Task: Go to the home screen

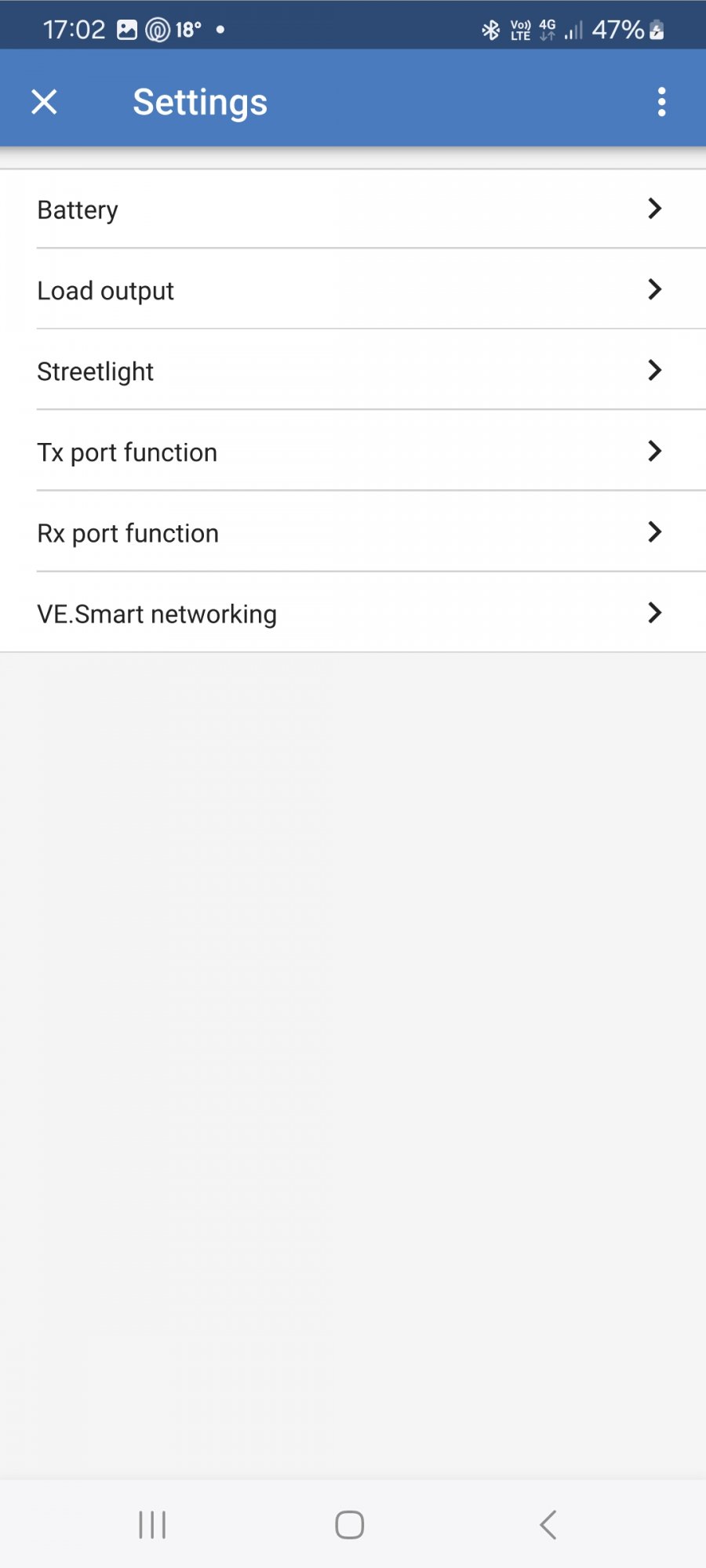Action: [350, 1525]
